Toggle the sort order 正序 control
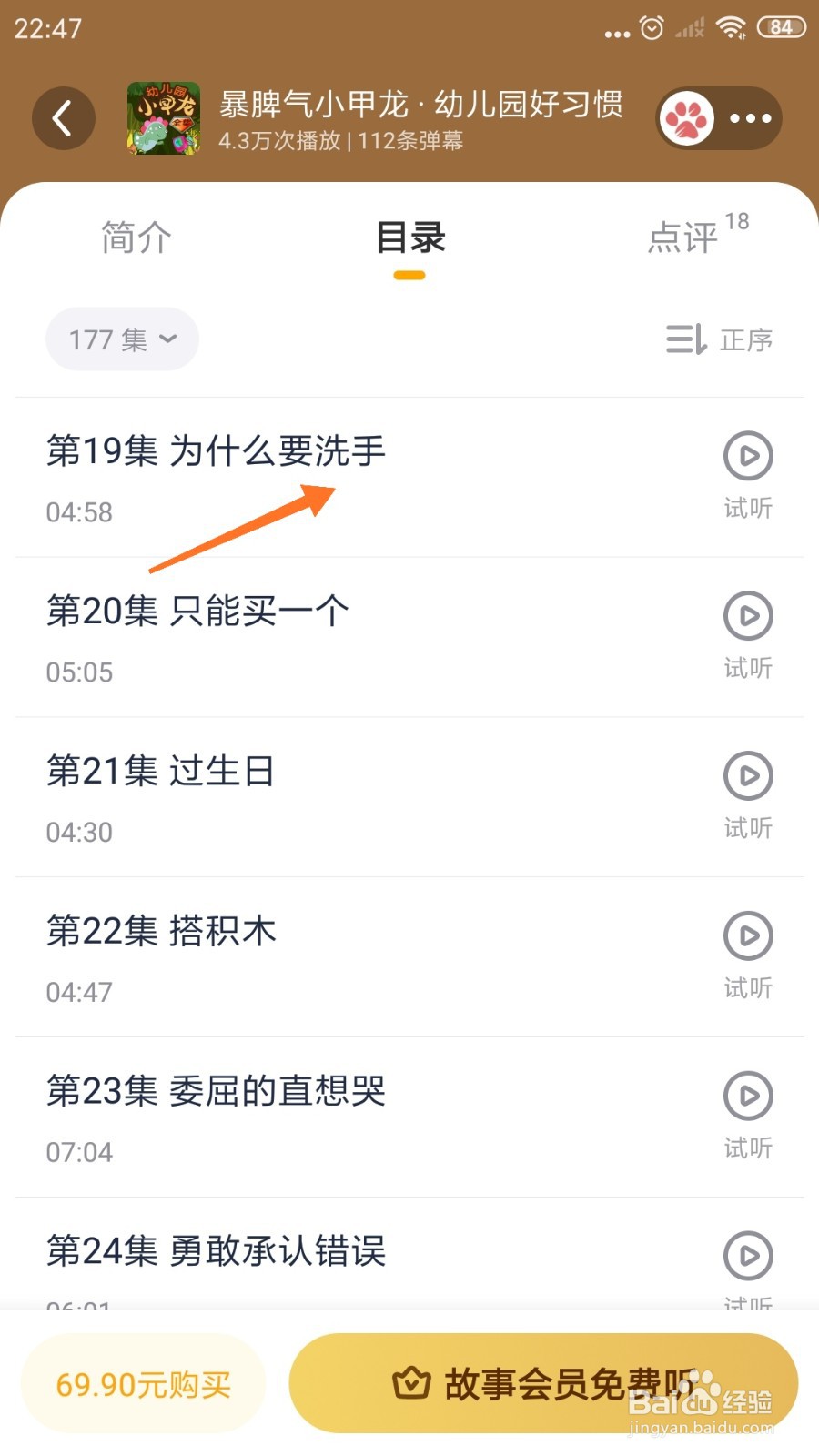The width and height of the screenshot is (819, 1456). (719, 339)
